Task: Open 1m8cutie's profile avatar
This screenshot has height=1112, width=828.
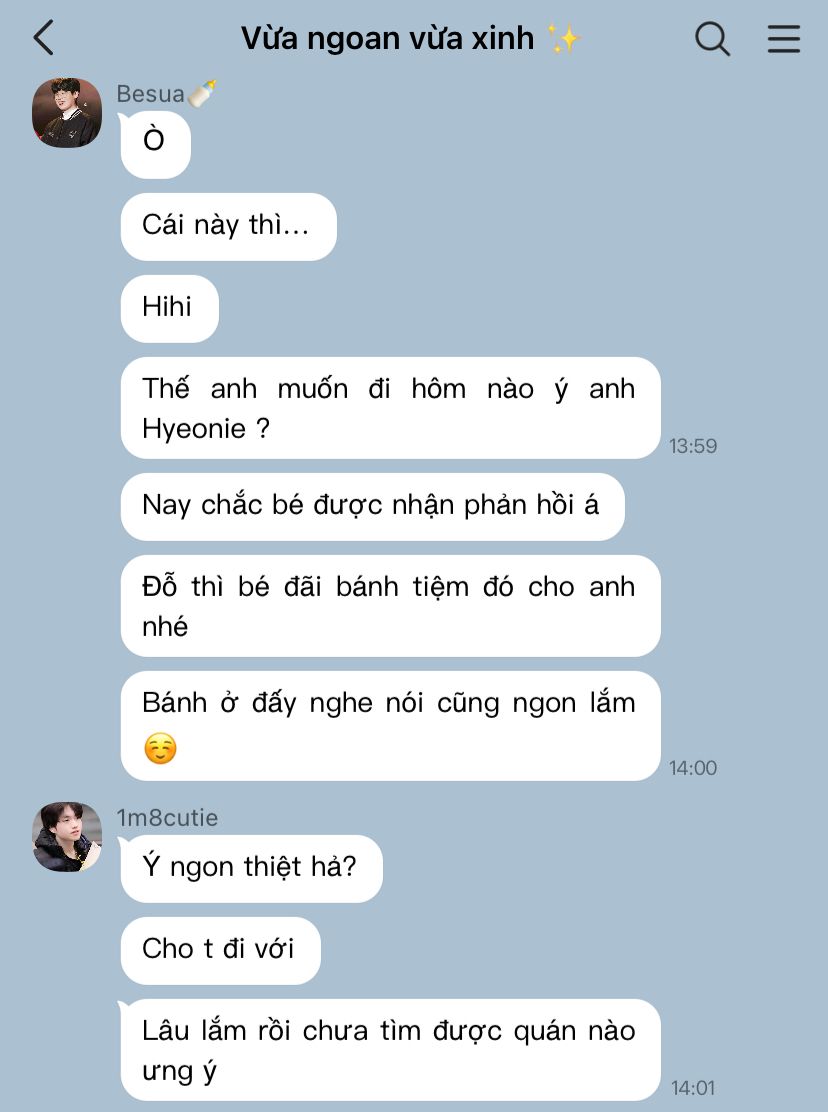Action: point(67,837)
